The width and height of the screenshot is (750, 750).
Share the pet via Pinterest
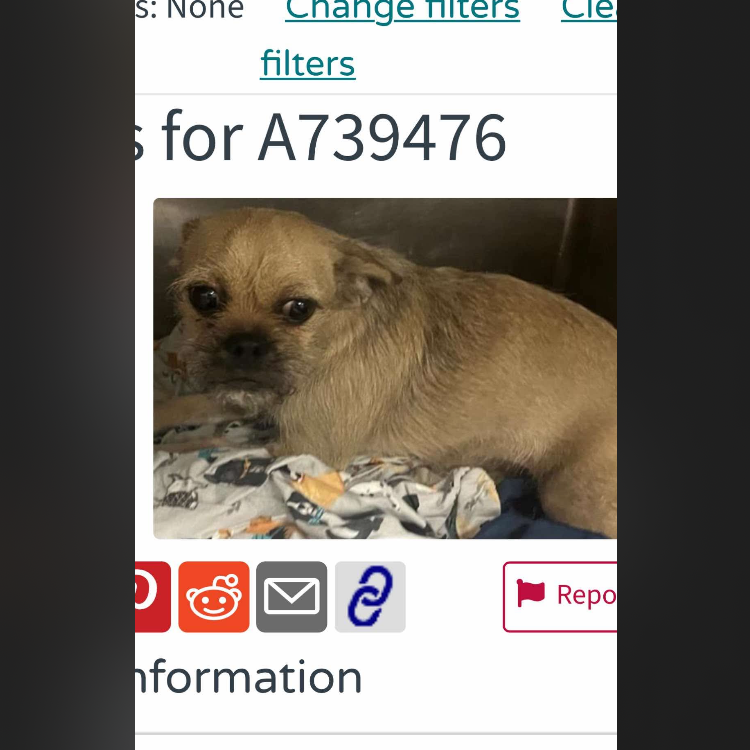tap(152, 597)
